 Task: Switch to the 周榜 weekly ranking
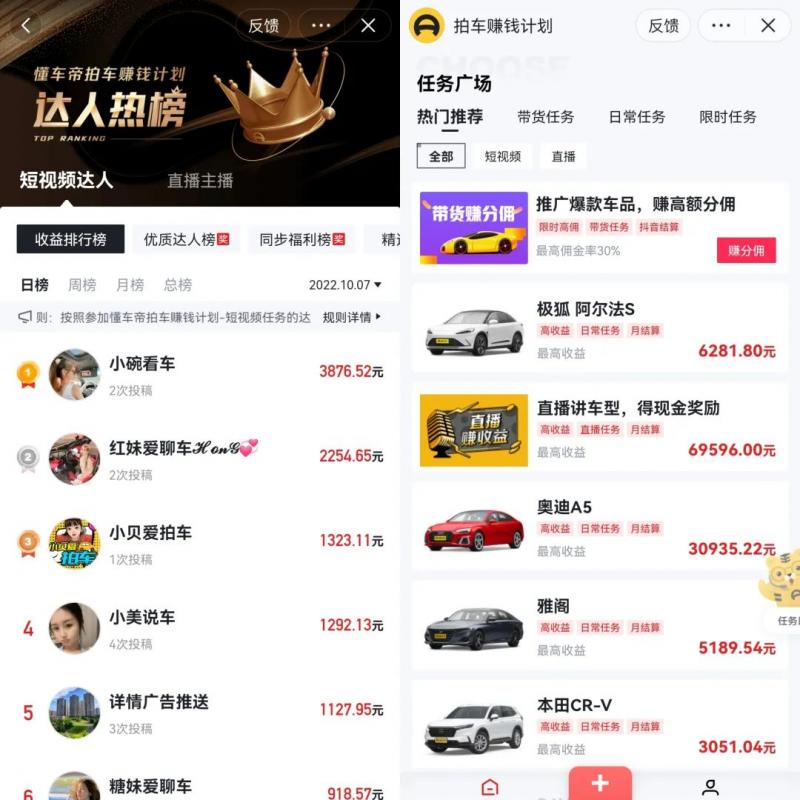coord(82,285)
